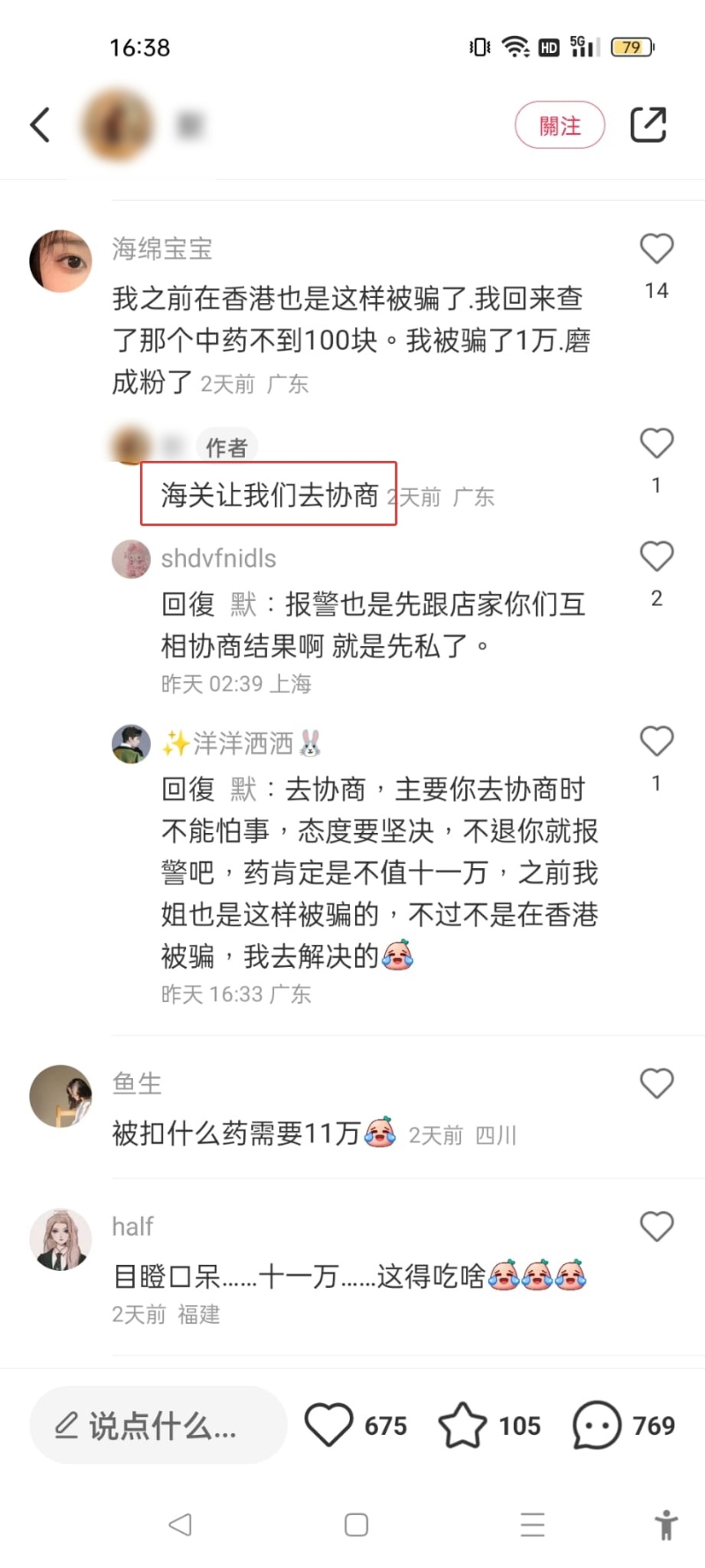Tap the system home button
Screen dimensions: 705x1568
point(356,1525)
